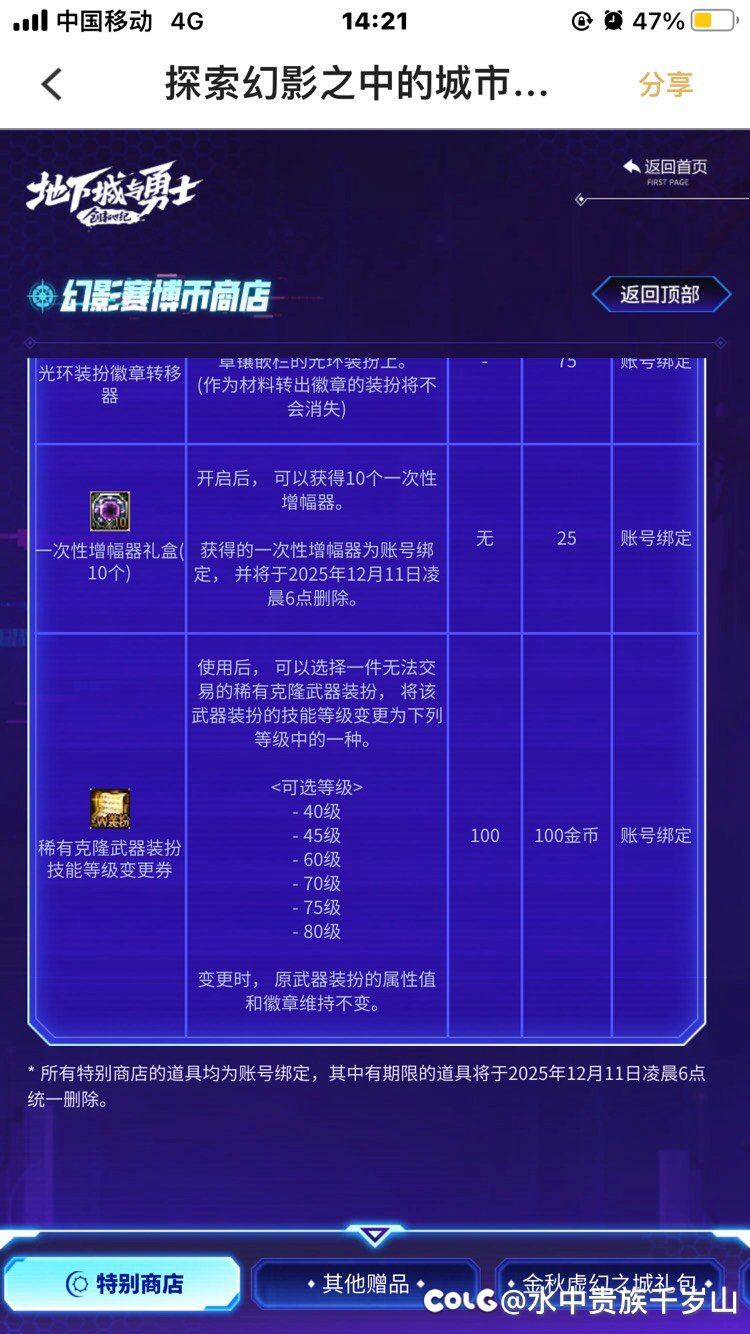The height and width of the screenshot is (1334, 750).
Task: Tap the 分享 share button
Action: point(665,85)
